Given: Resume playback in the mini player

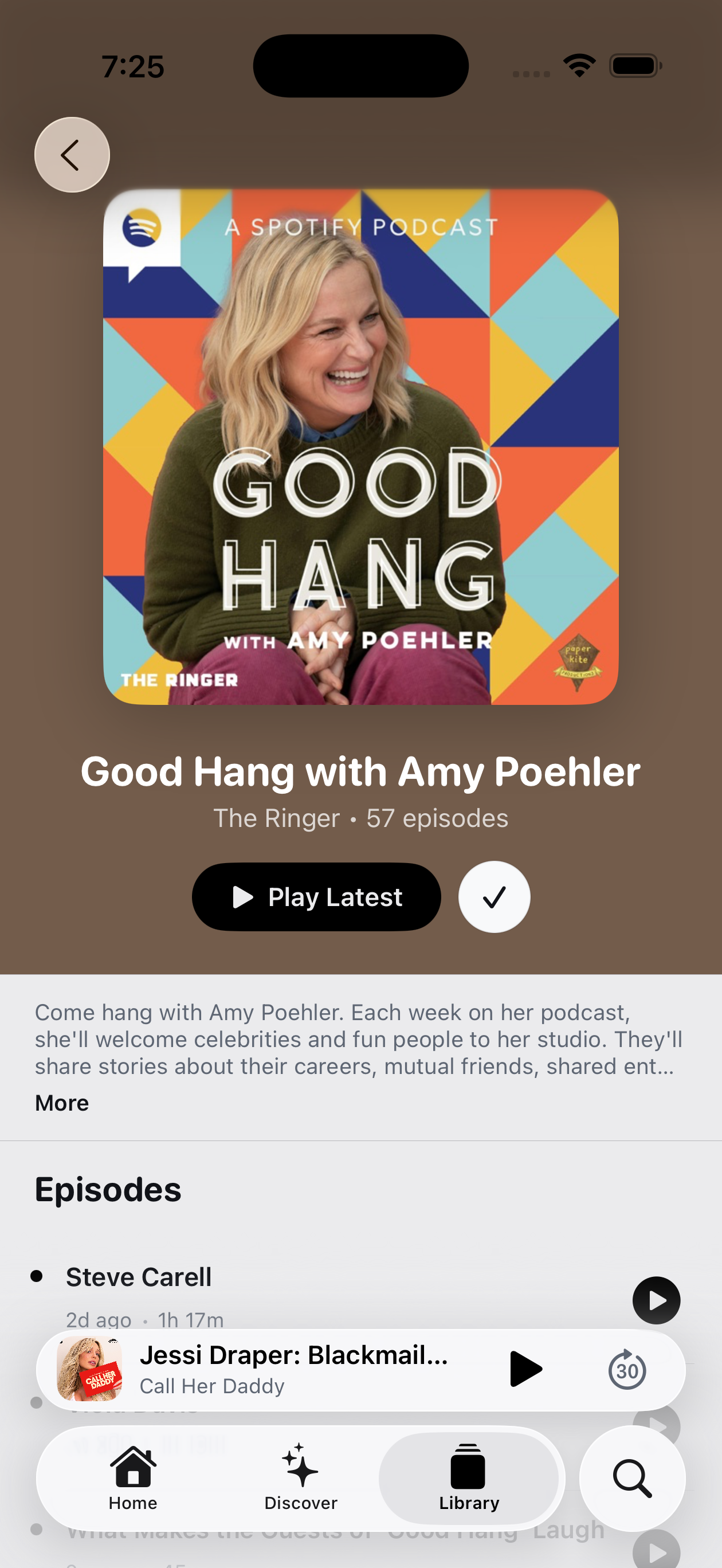Looking at the screenshot, I should point(525,1370).
